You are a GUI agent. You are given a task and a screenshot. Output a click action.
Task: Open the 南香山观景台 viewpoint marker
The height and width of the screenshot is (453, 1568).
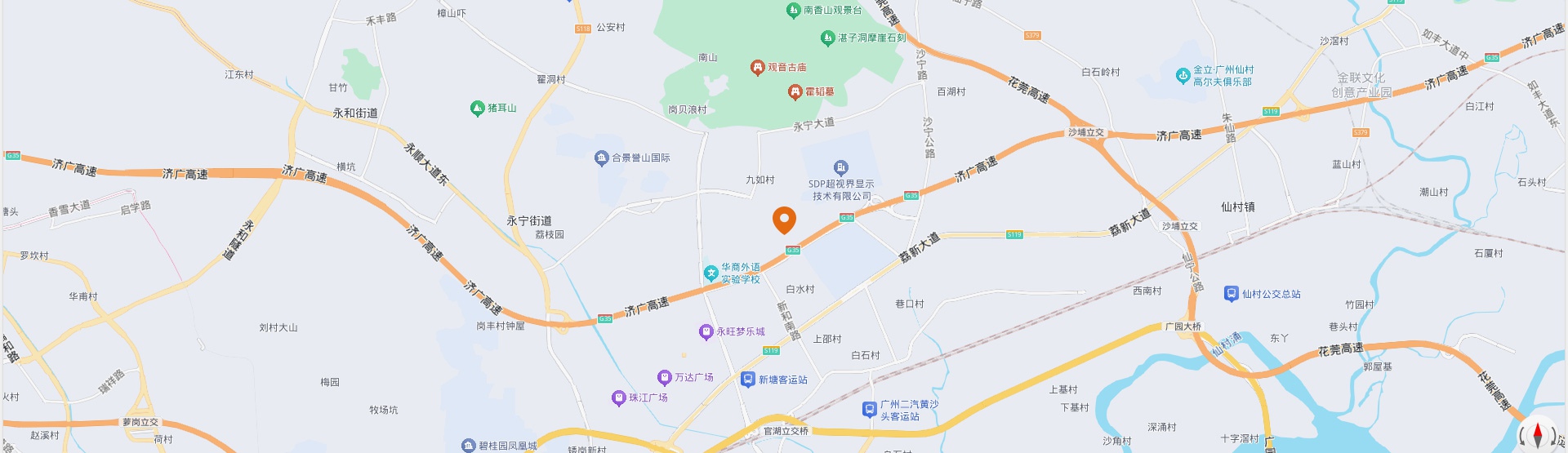(x=792, y=11)
